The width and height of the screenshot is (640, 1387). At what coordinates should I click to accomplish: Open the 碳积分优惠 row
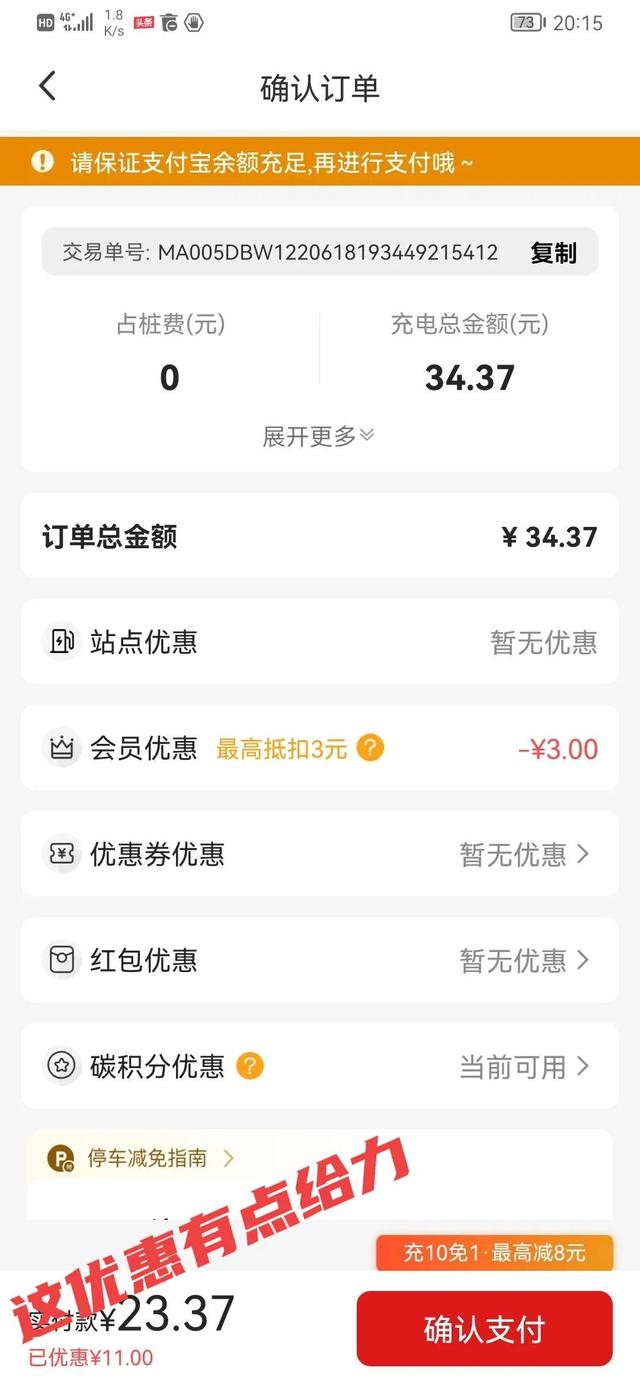(x=320, y=1066)
